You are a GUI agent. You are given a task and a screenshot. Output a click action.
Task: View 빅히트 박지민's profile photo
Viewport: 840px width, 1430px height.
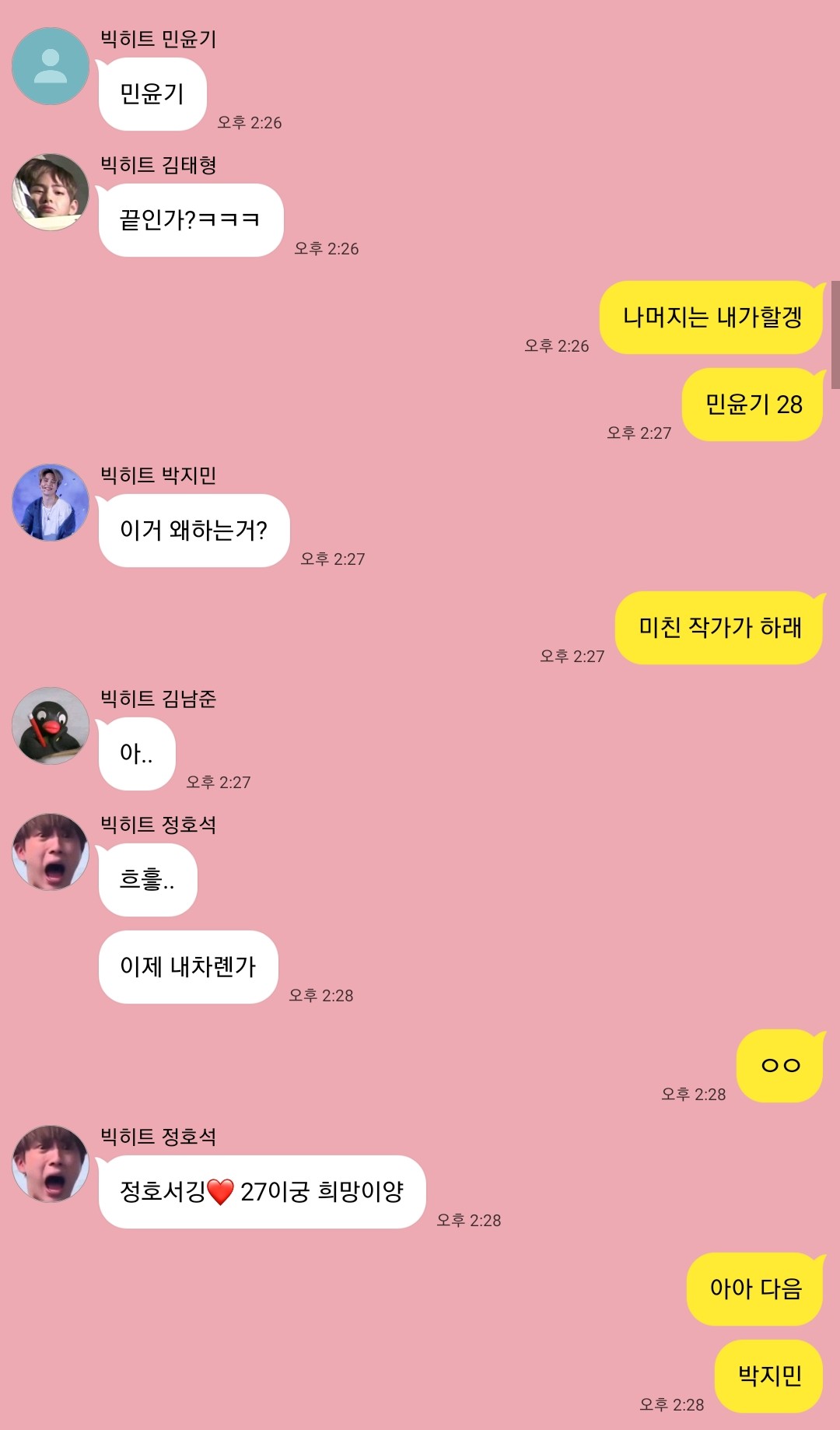[x=51, y=503]
